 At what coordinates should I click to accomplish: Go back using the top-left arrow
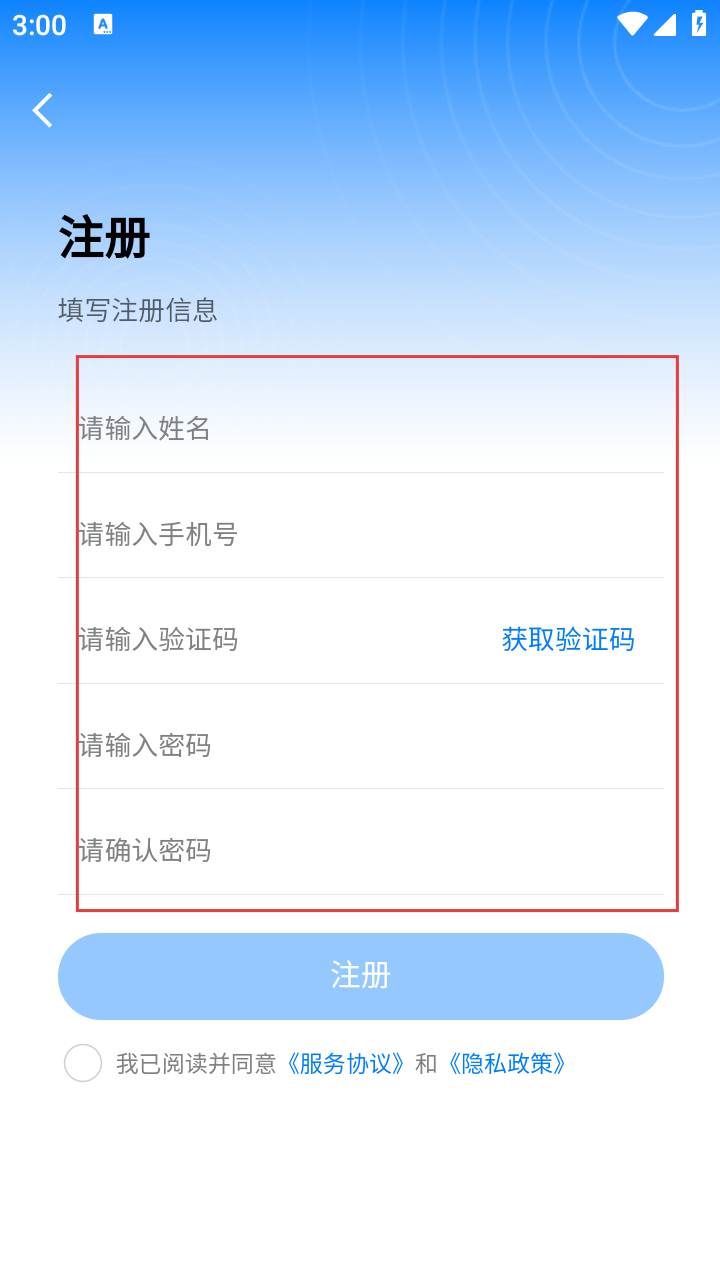[x=42, y=110]
